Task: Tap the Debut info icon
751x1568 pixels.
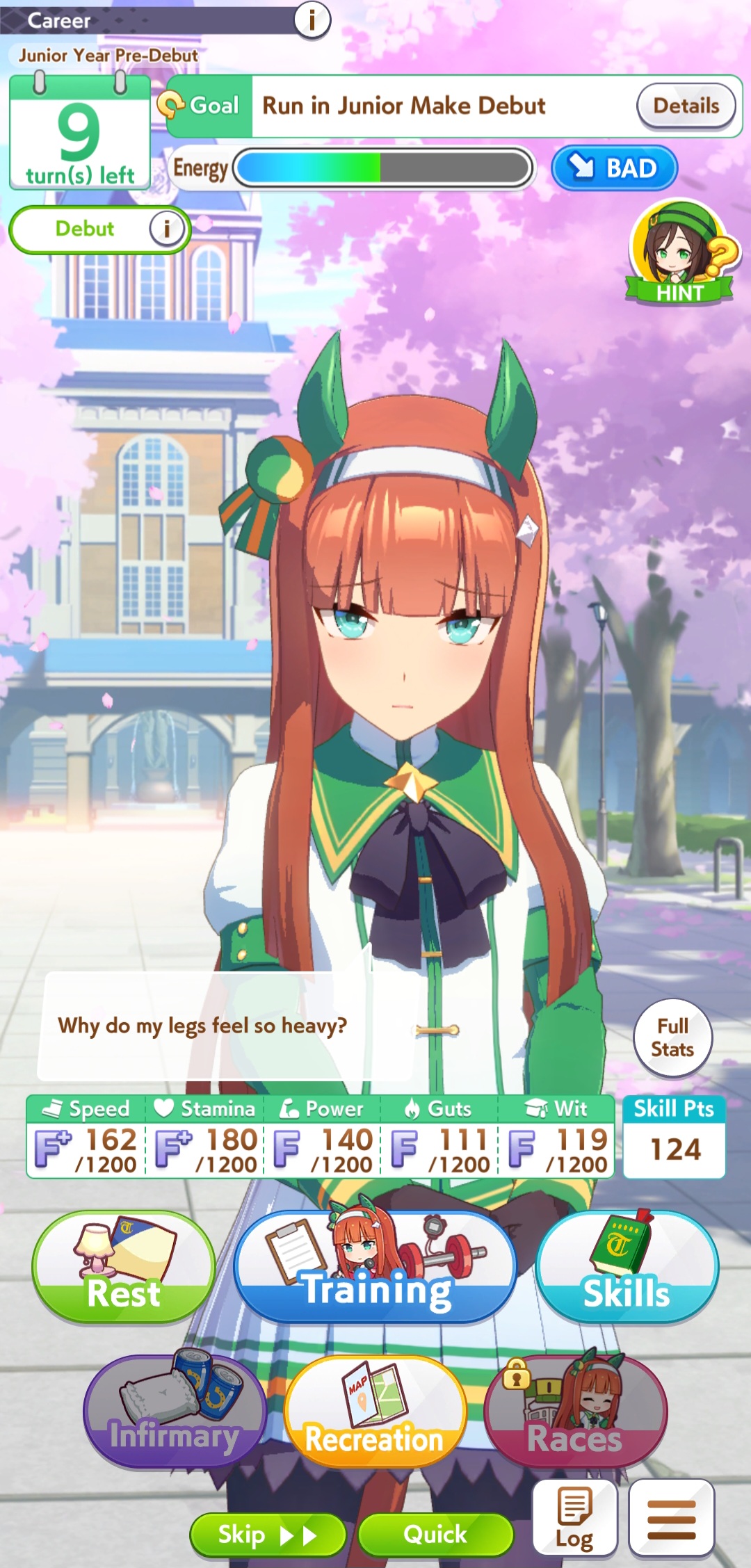Action: pos(166,228)
